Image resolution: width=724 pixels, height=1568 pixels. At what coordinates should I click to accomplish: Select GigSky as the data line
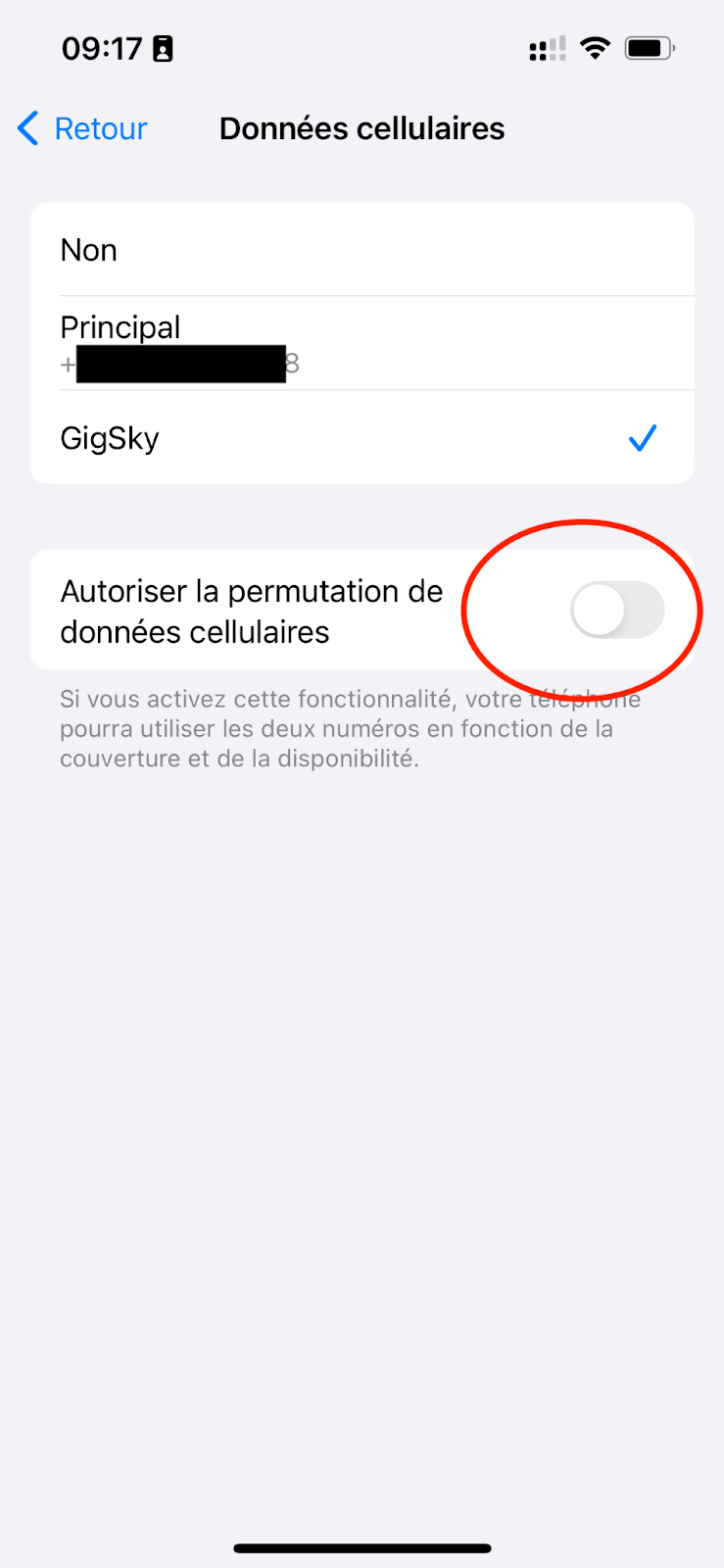[362, 438]
